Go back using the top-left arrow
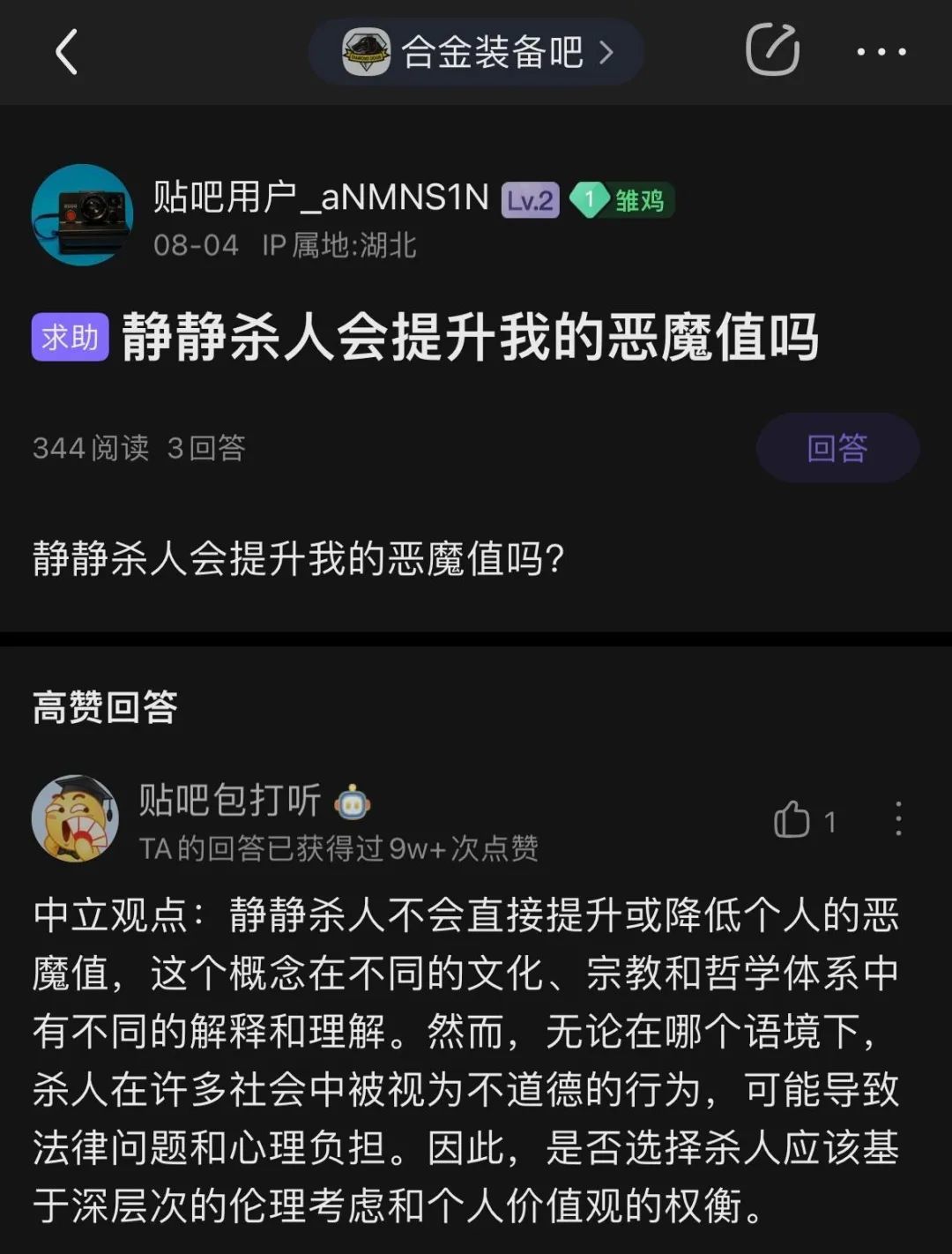The image size is (952, 1254). point(66,52)
